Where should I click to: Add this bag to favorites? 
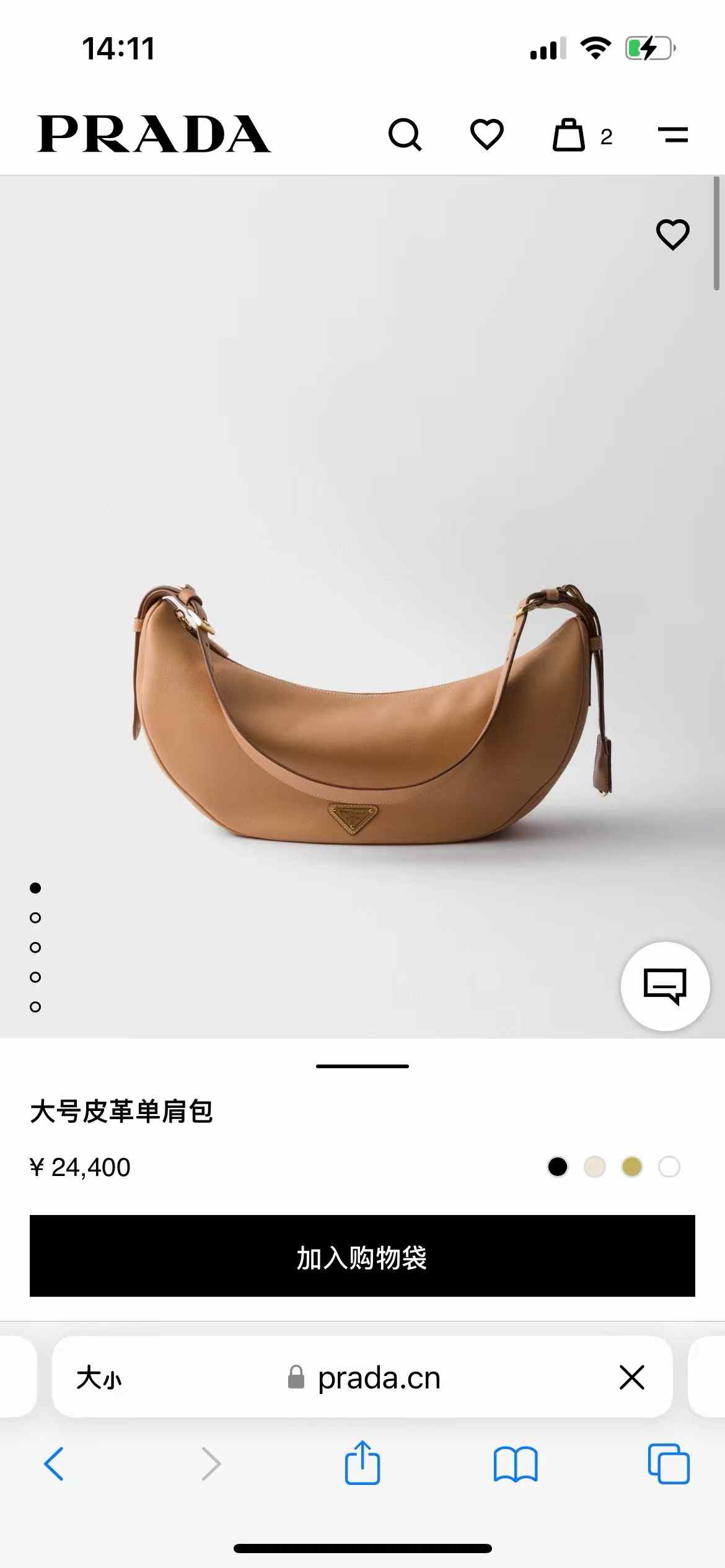672,235
